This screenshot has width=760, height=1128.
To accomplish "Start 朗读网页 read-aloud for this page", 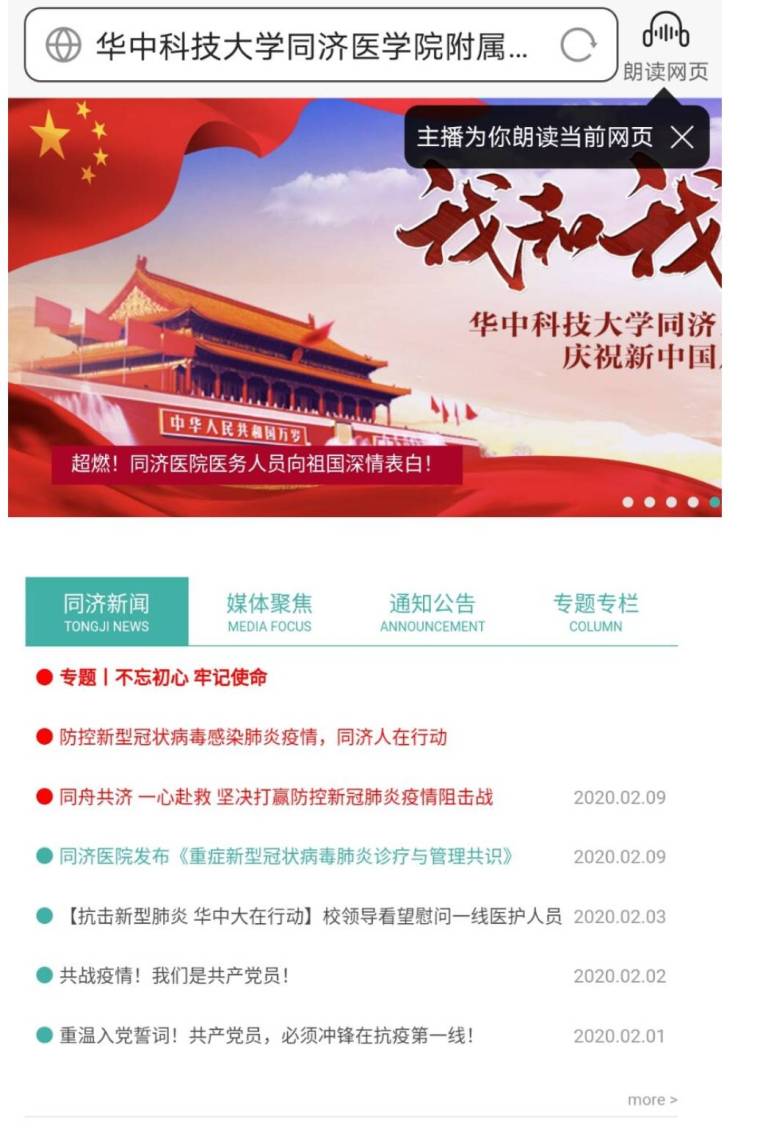I will (665, 45).
